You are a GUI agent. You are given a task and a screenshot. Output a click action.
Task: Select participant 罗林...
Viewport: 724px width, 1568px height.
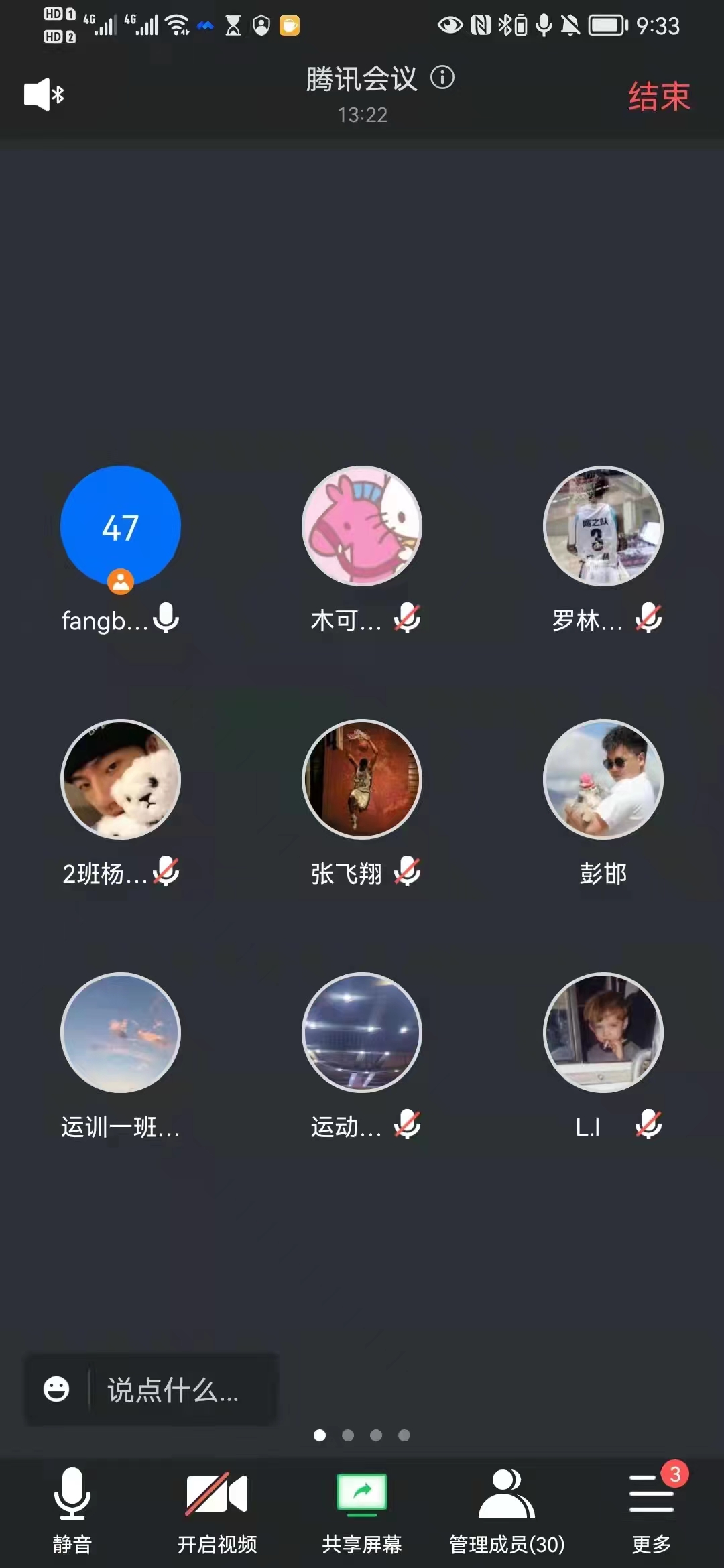point(603,527)
